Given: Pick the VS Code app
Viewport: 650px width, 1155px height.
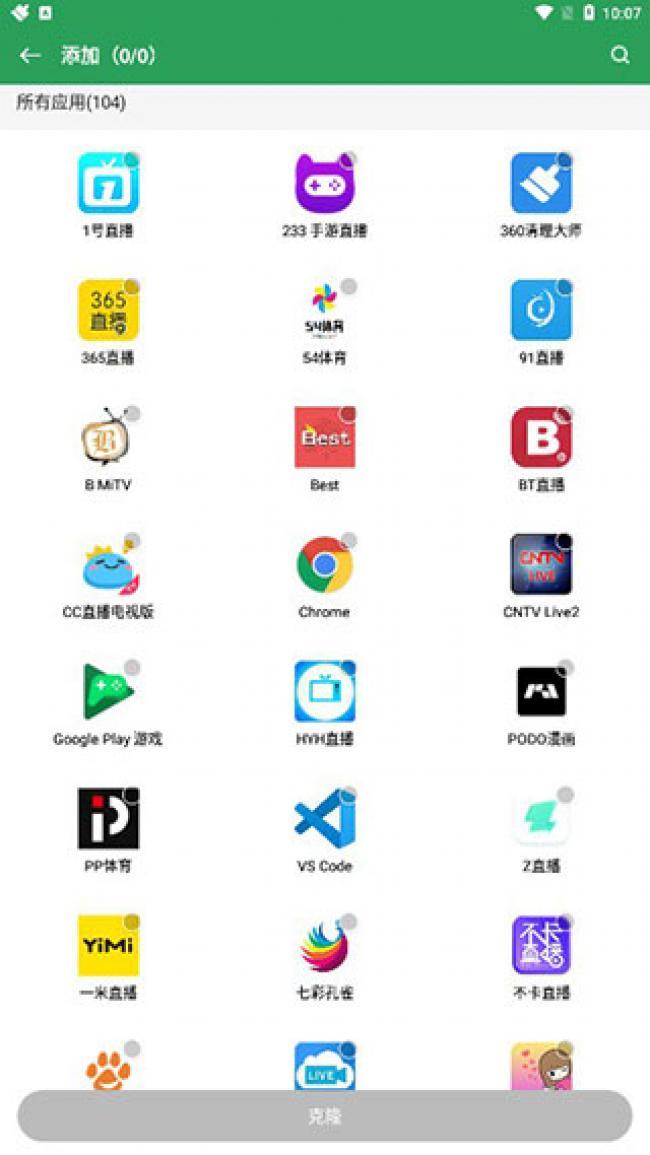Looking at the screenshot, I should [x=324, y=819].
